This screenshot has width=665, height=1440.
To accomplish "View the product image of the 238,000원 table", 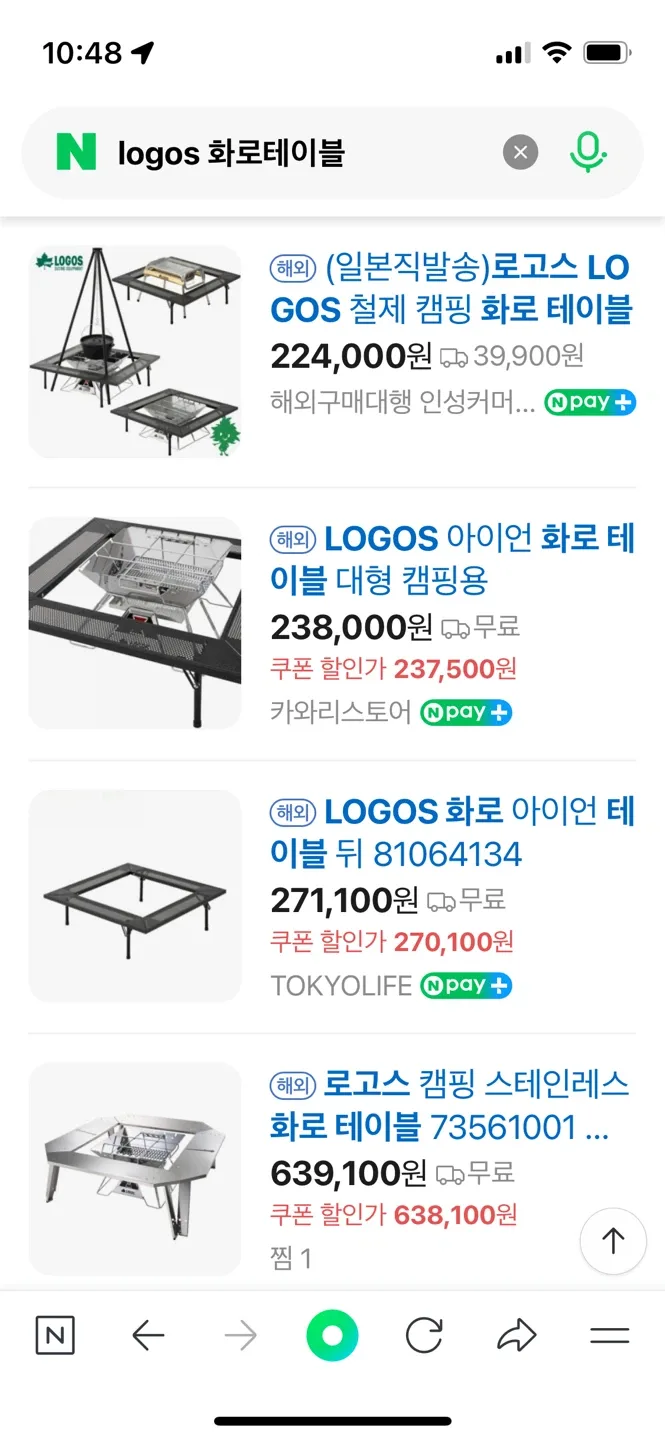I will pyautogui.click(x=135, y=623).
